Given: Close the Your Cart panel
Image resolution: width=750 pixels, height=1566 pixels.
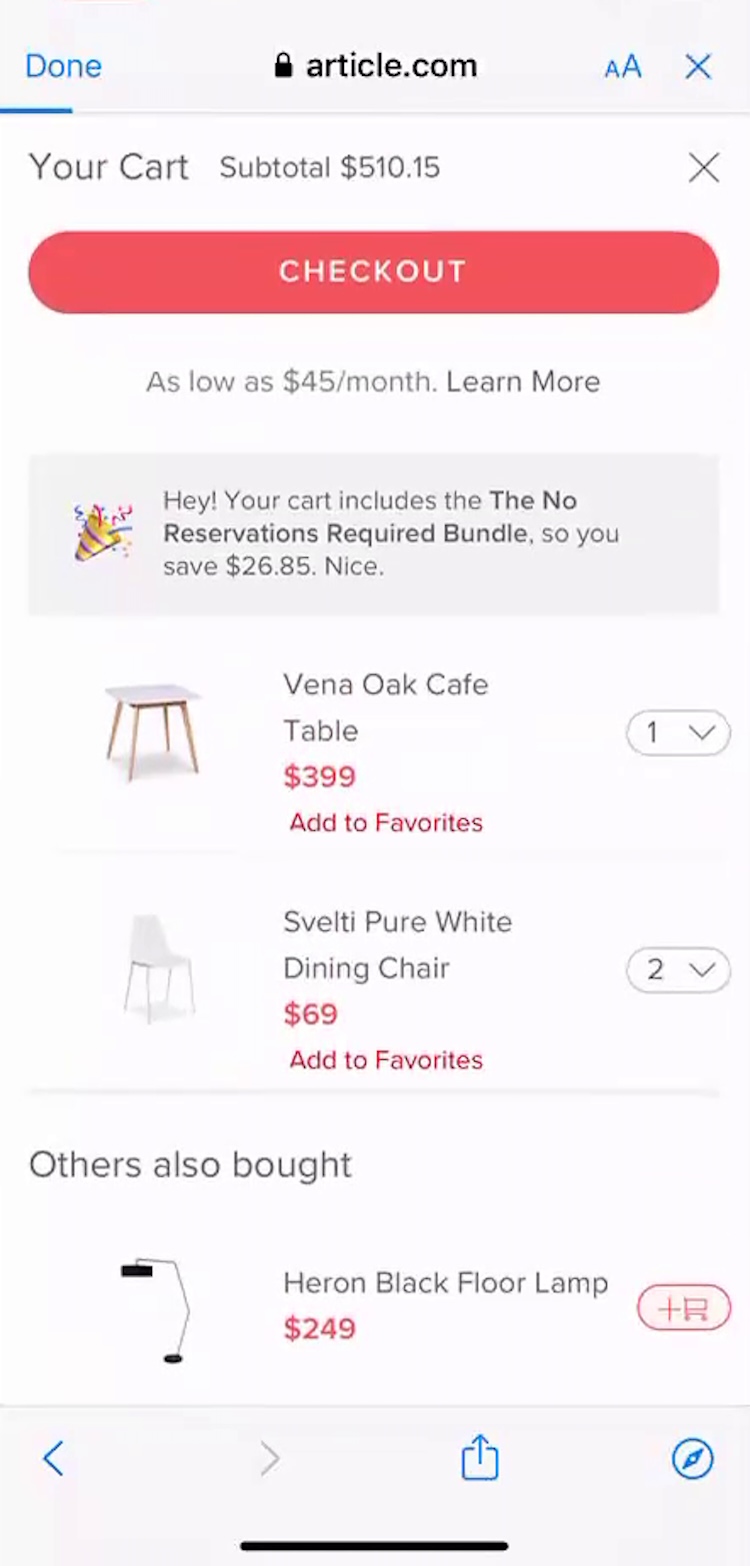Looking at the screenshot, I should (x=704, y=168).
